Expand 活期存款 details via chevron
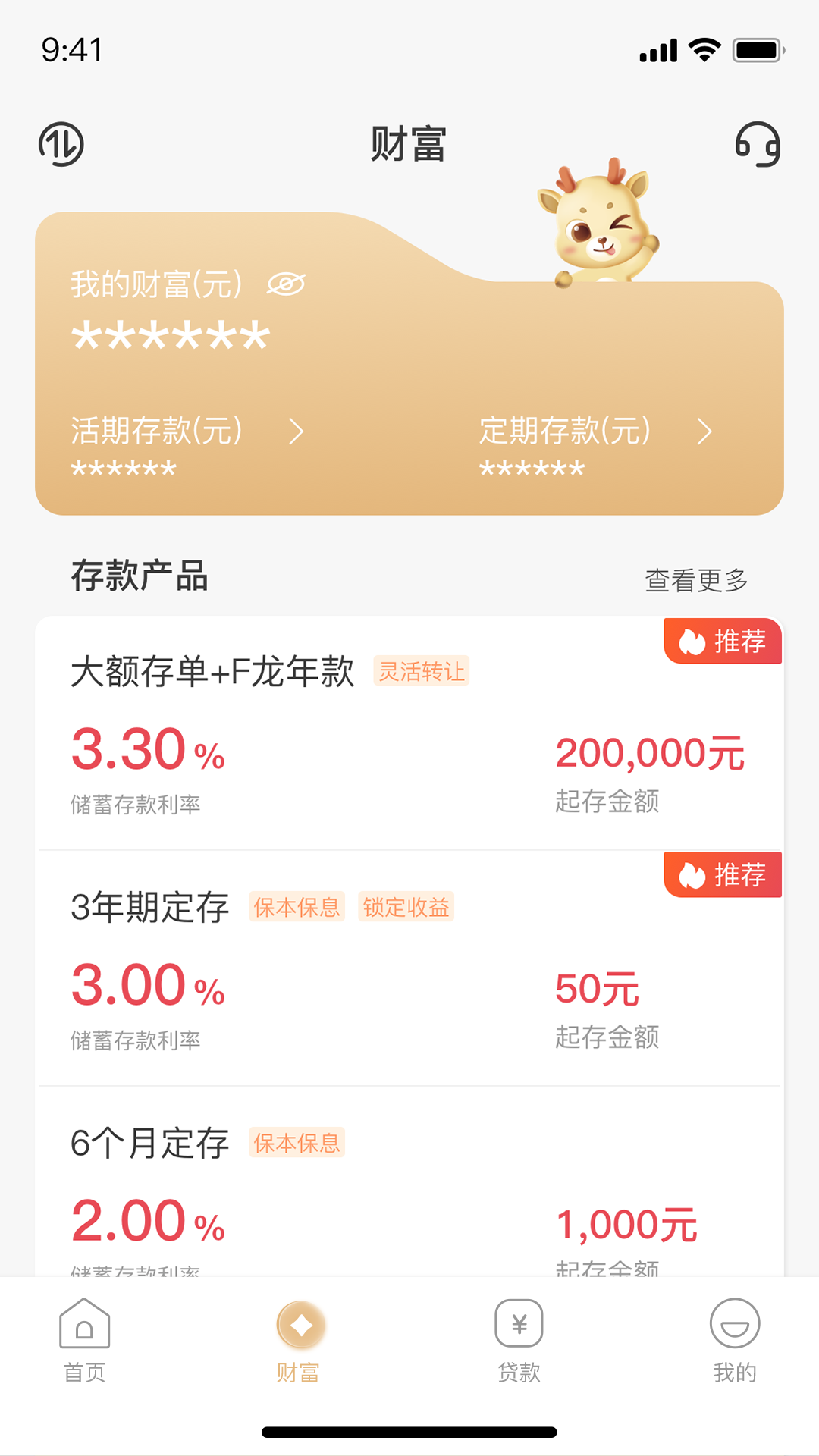Viewport: 819px width, 1456px height. (x=295, y=432)
